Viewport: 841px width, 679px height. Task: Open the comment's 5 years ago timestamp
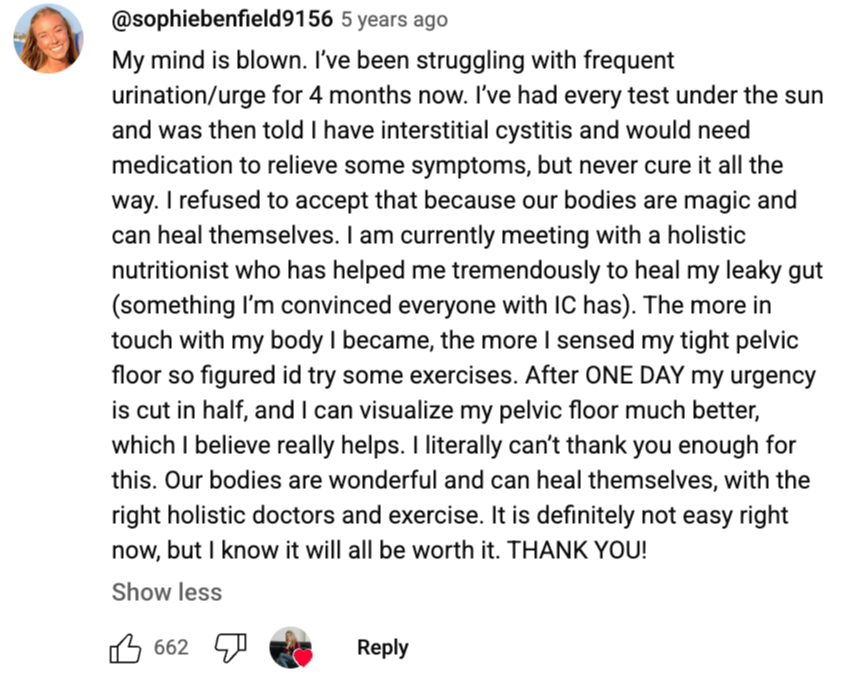point(394,20)
